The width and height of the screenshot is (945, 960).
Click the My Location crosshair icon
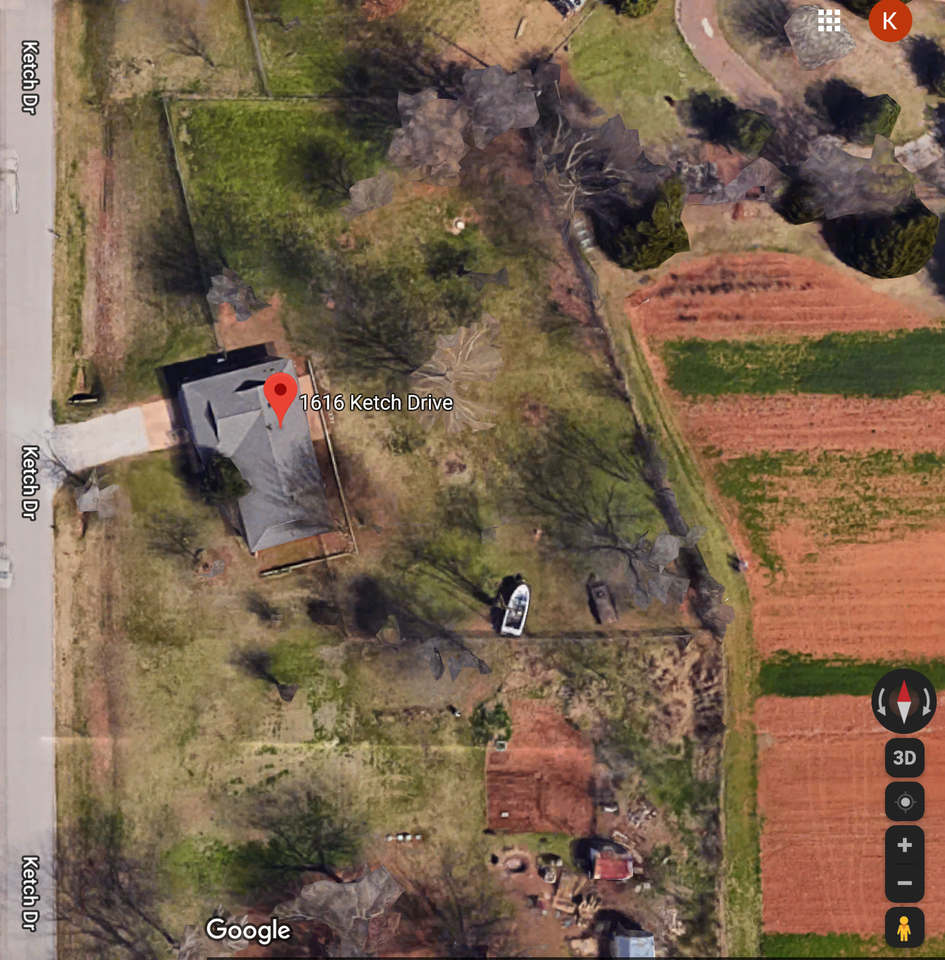(903, 800)
